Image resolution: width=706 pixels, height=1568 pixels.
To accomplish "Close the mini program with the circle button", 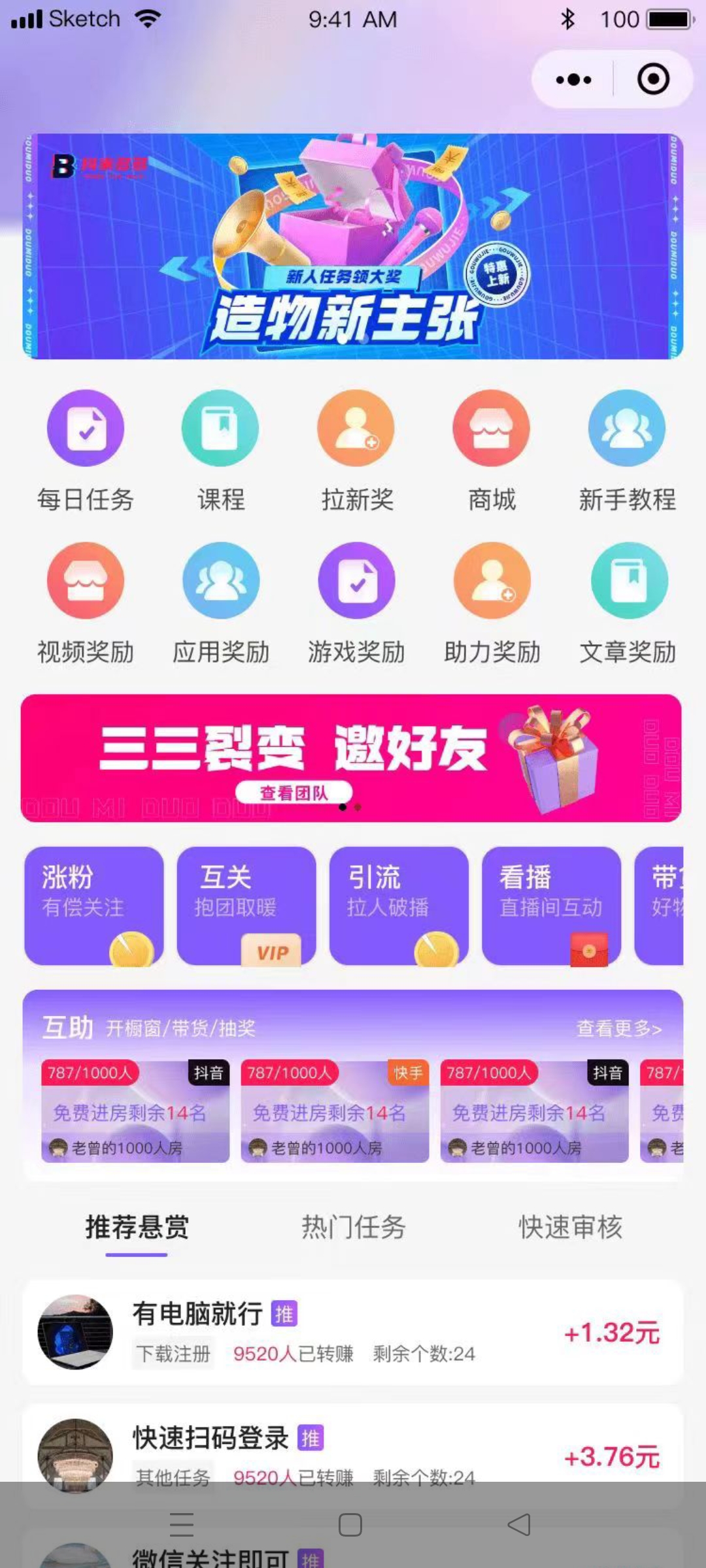I will [653, 80].
